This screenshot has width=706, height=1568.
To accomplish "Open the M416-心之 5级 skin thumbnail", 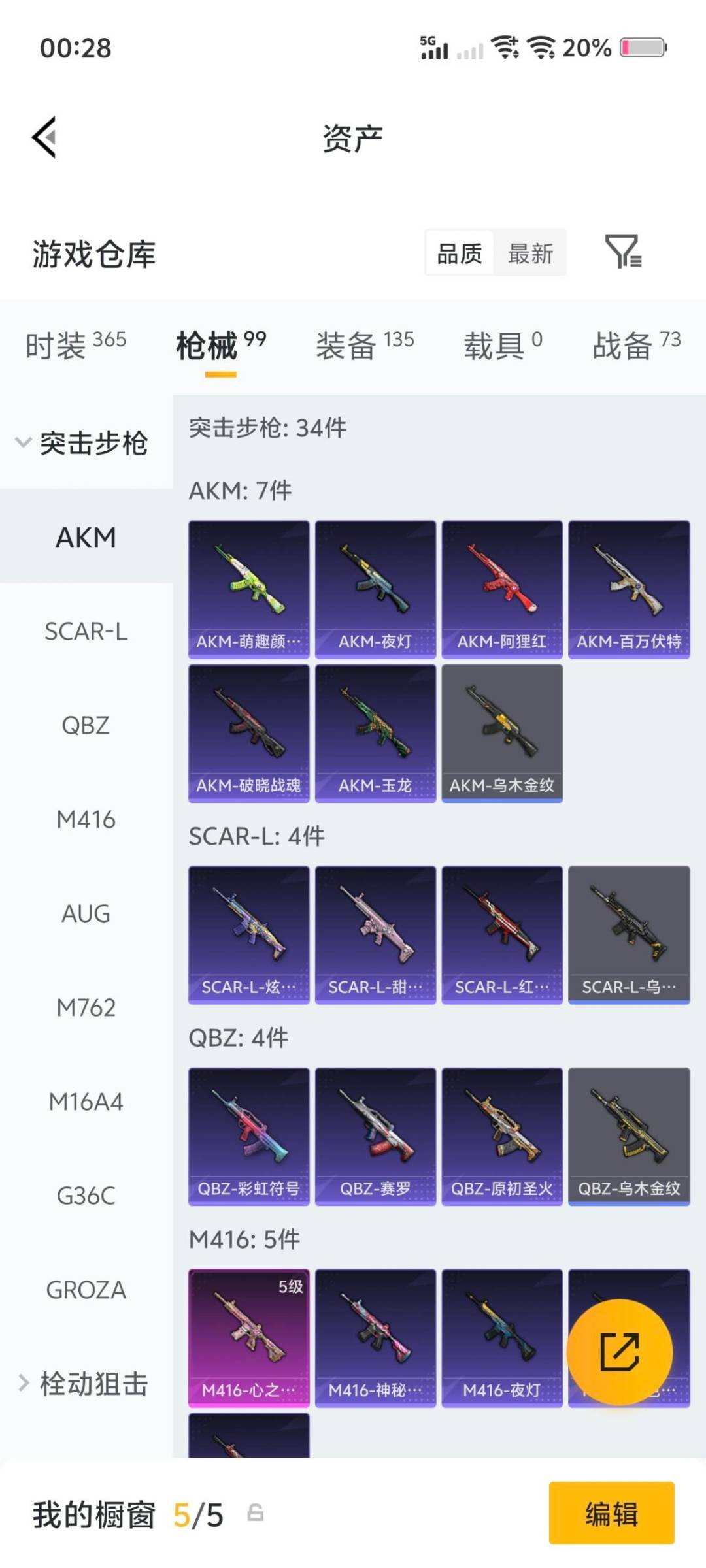I will 249,1333.
